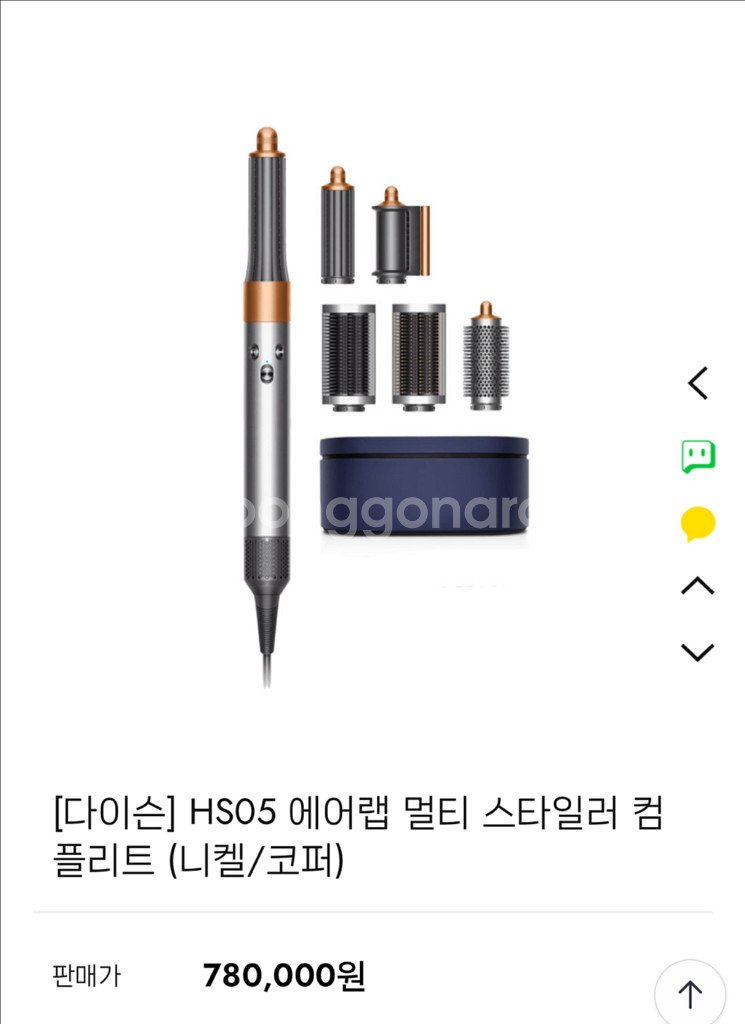The height and width of the screenshot is (1024, 745).
Task: Jump to top with the round arrow button
Action: [690, 994]
